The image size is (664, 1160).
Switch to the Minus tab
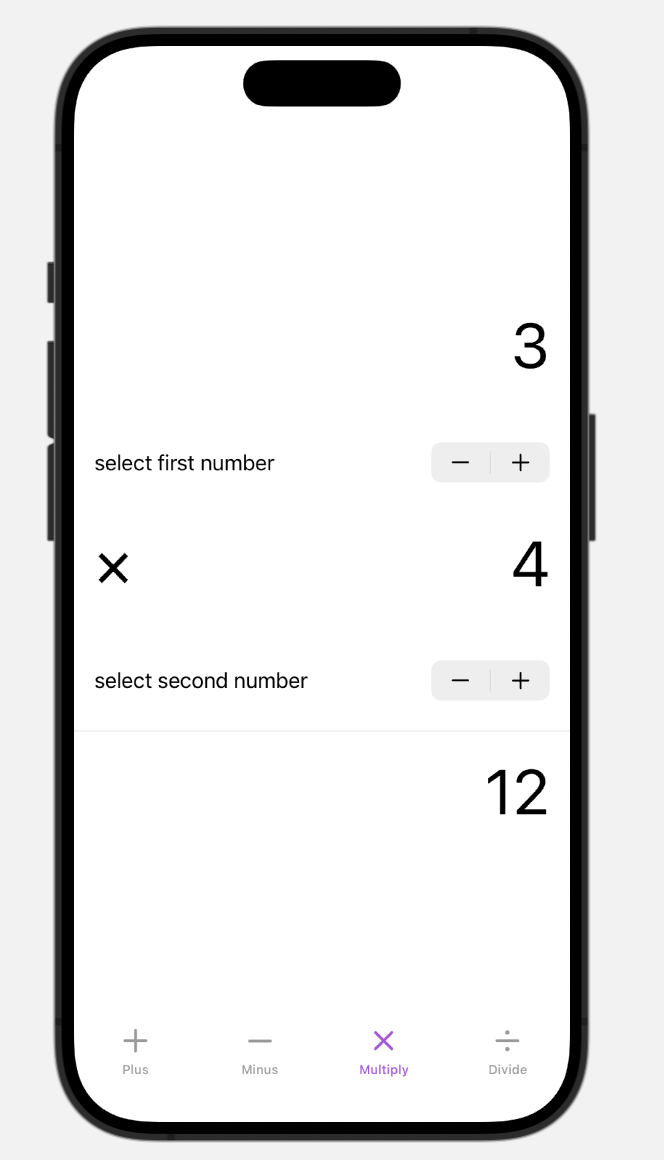coord(259,1051)
